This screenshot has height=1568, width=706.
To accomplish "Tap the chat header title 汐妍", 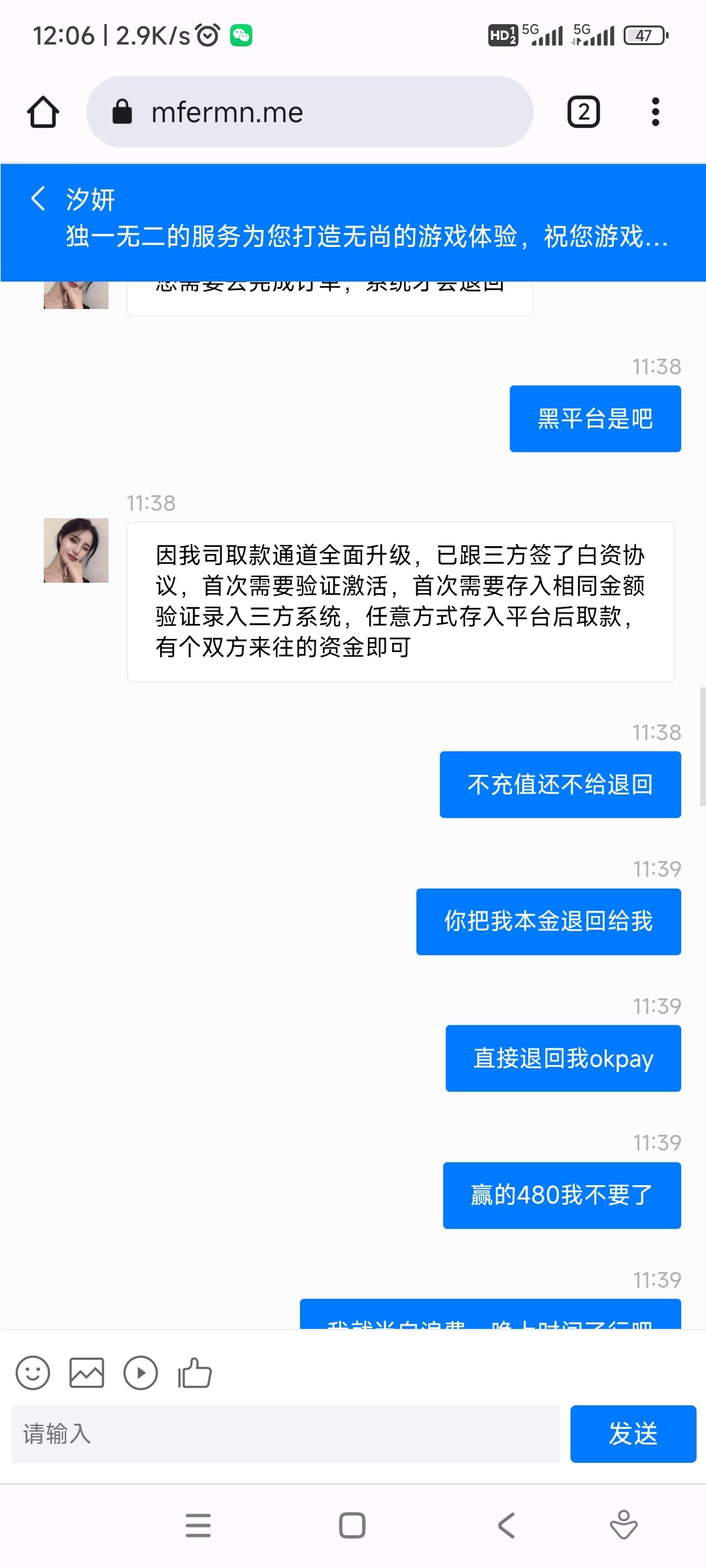I will point(90,200).
